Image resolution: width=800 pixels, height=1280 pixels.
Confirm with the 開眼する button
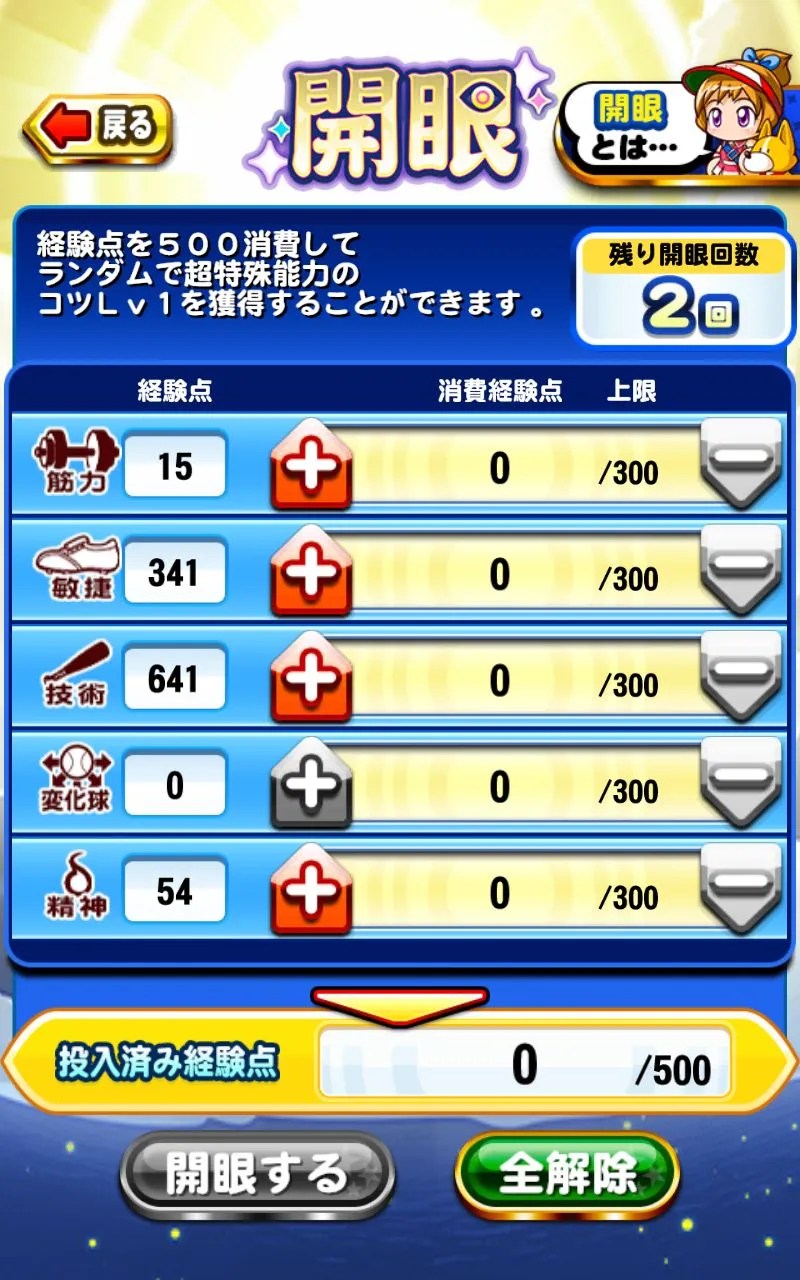point(256,1175)
